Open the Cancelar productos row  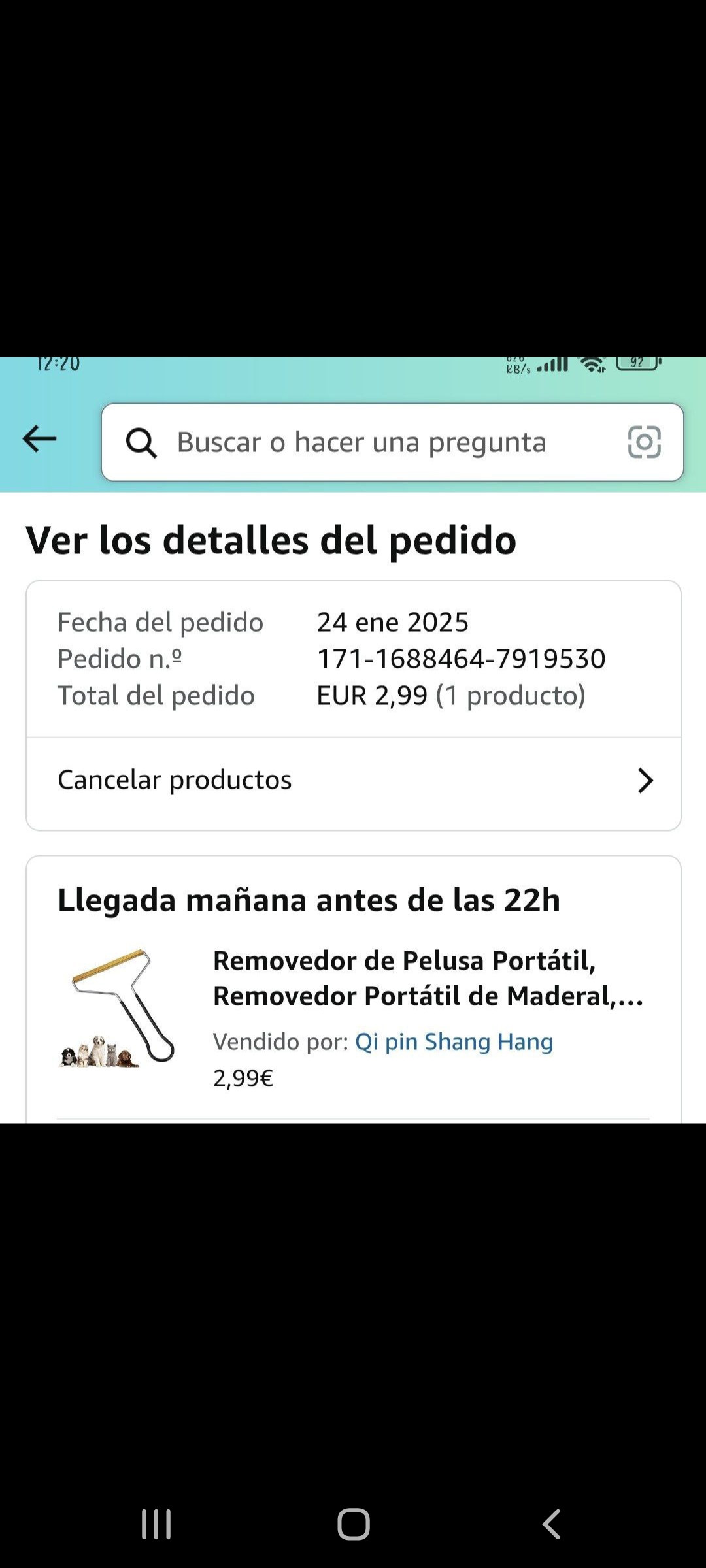[353, 780]
